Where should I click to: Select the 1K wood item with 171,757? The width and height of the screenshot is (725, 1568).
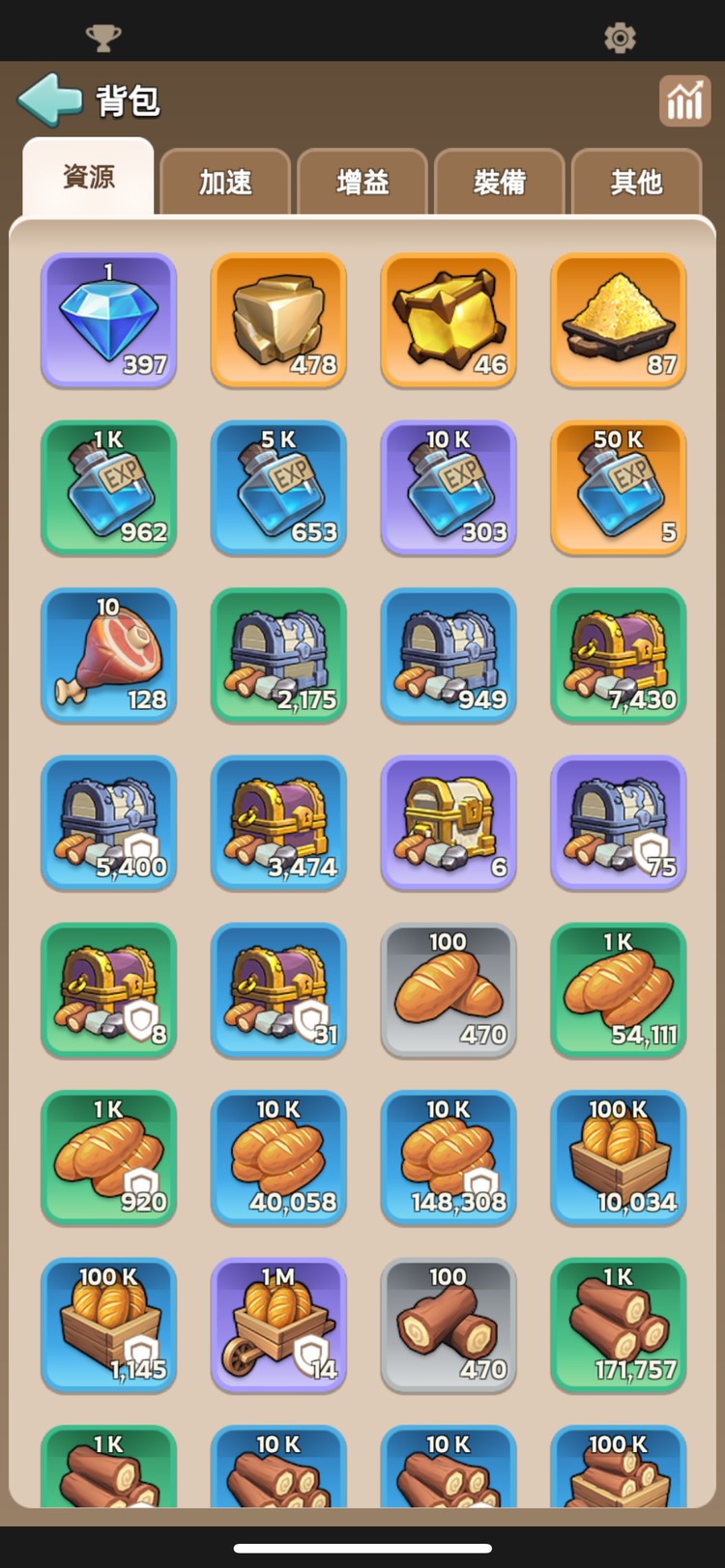(x=619, y=1325)
